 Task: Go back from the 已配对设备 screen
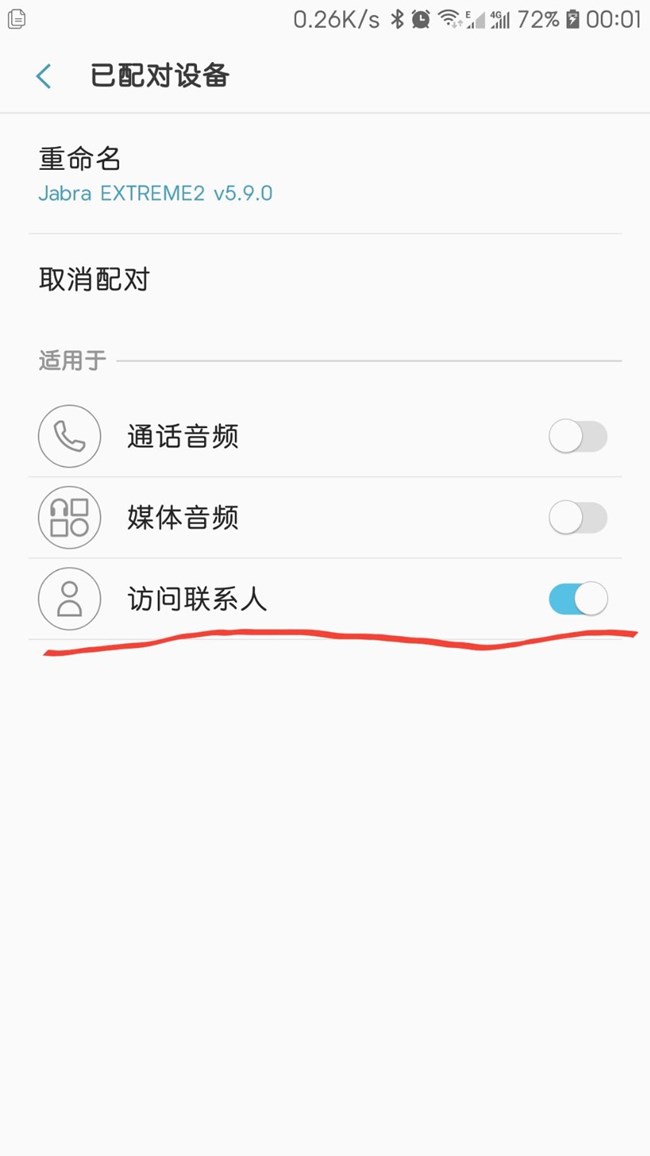point(44,76)
